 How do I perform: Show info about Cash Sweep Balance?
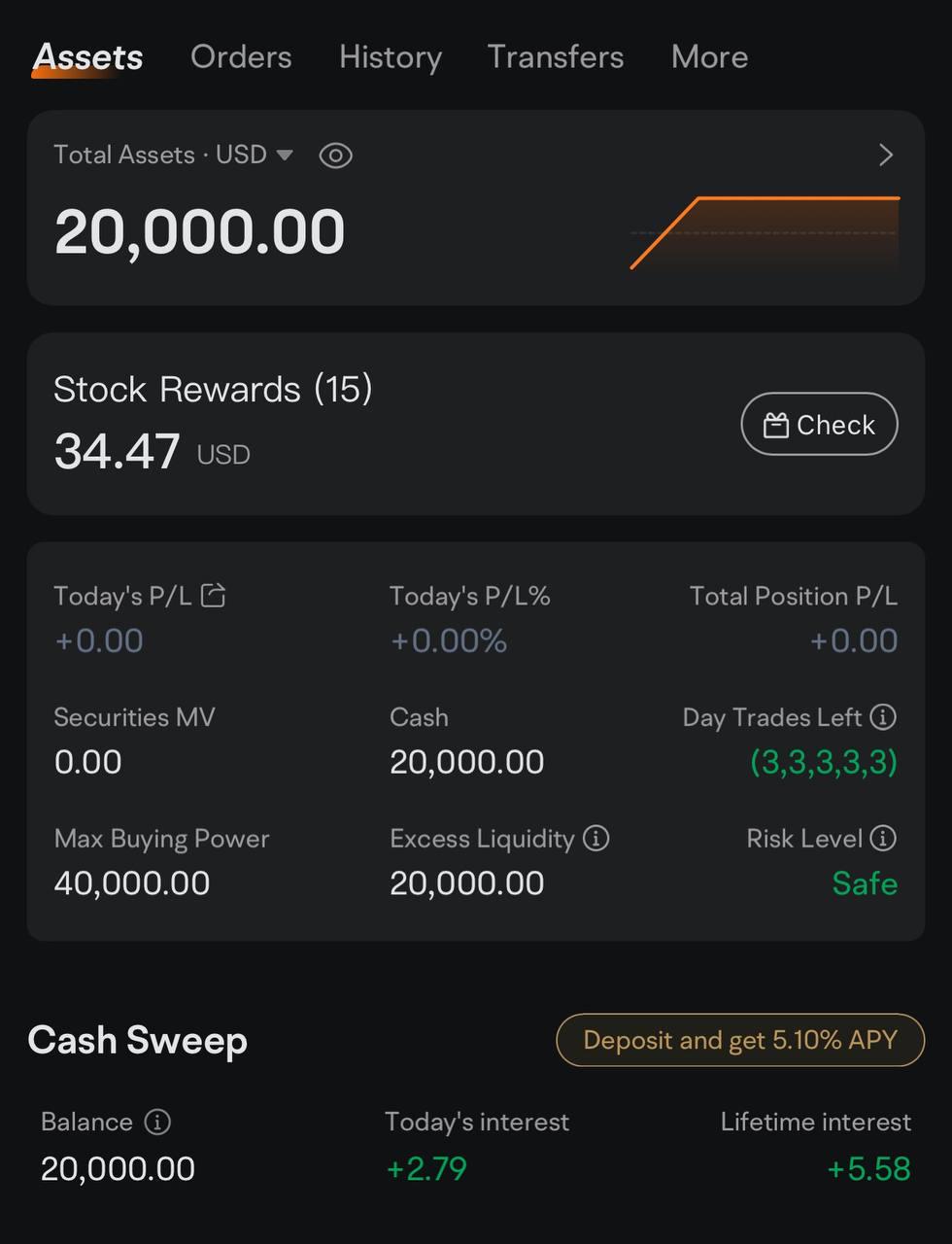tap(157, 1122)
